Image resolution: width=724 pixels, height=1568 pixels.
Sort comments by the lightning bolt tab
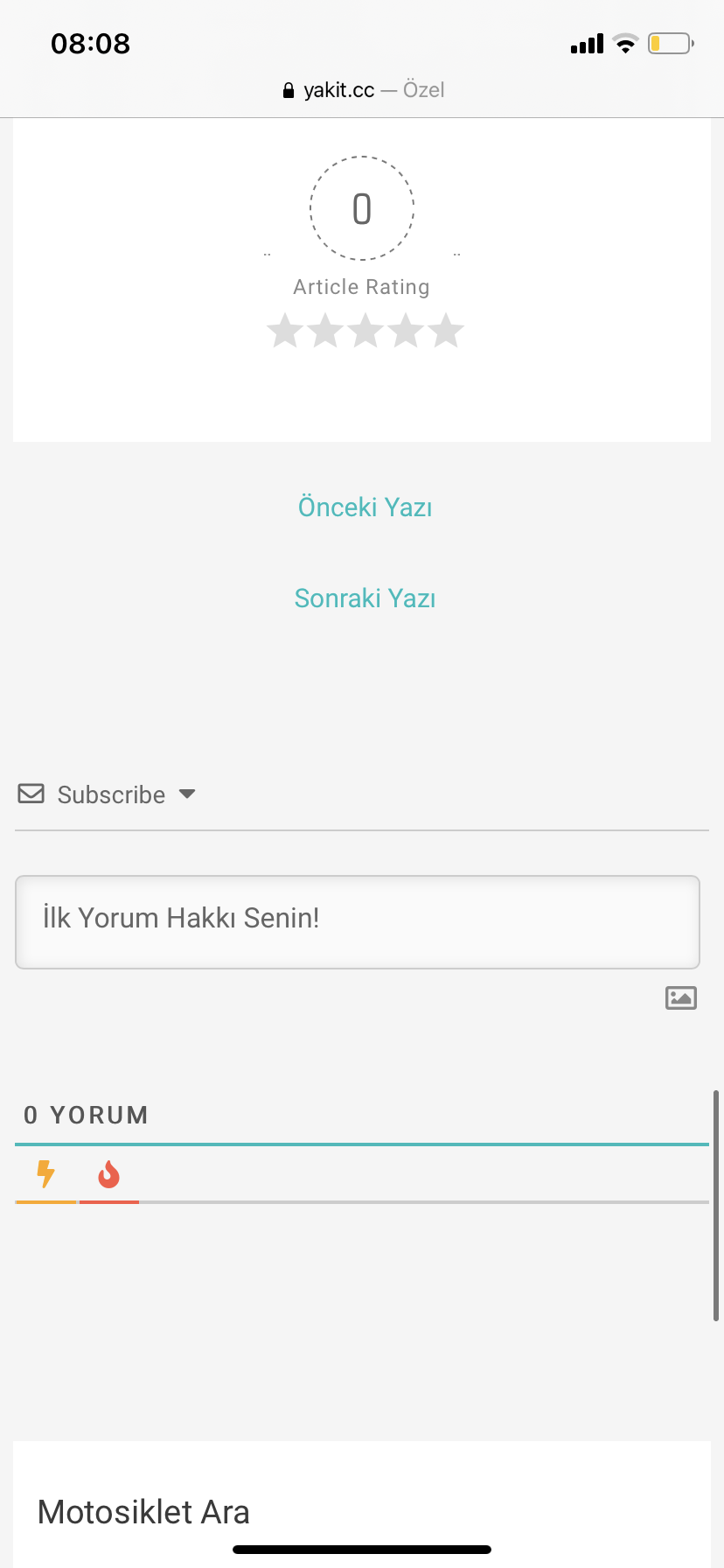point(45,1174)
